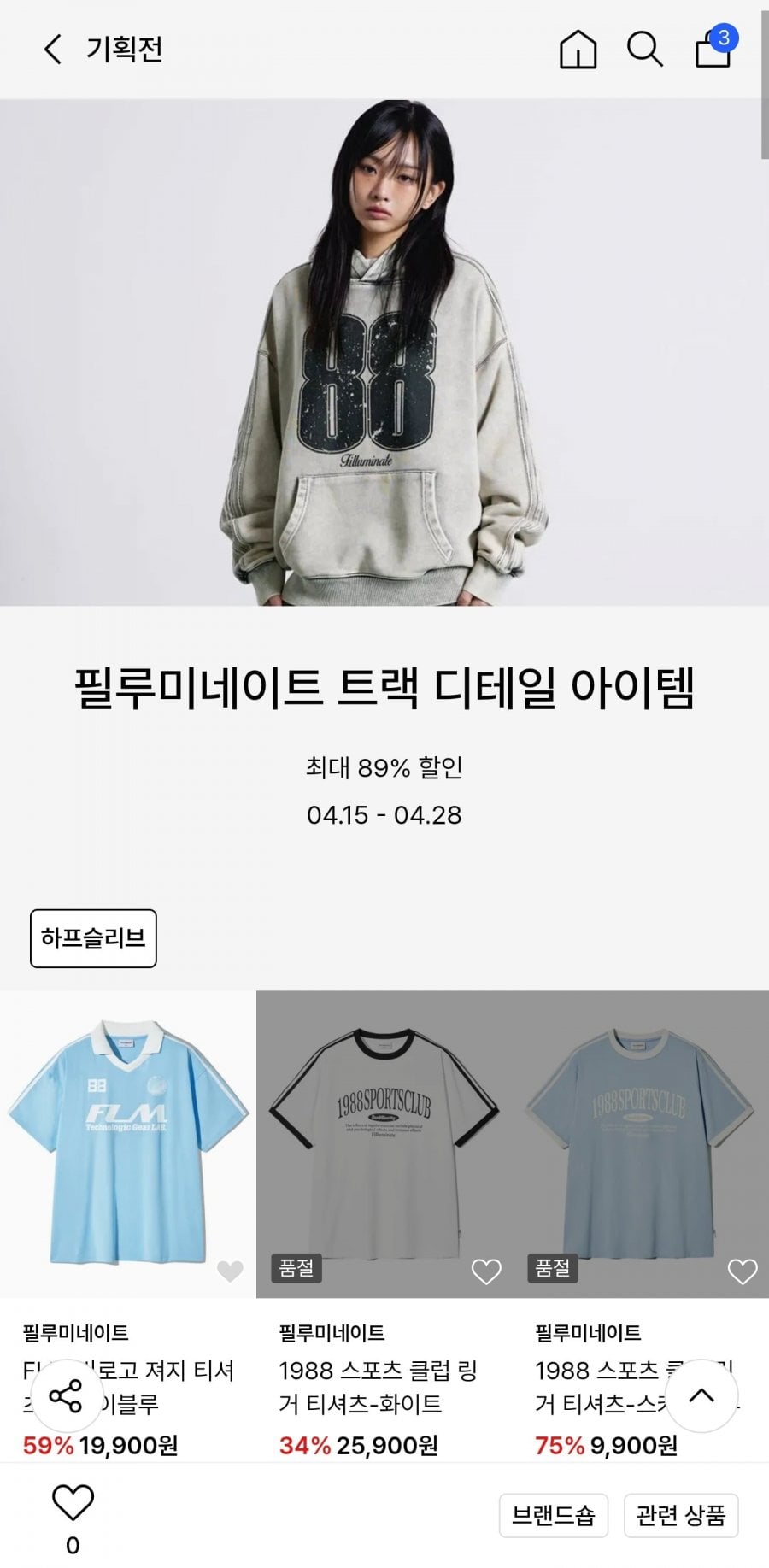Jump back to top with the up arrow
The height and width of the screenshot is (1568, 769).
[x=701, y=1395]
